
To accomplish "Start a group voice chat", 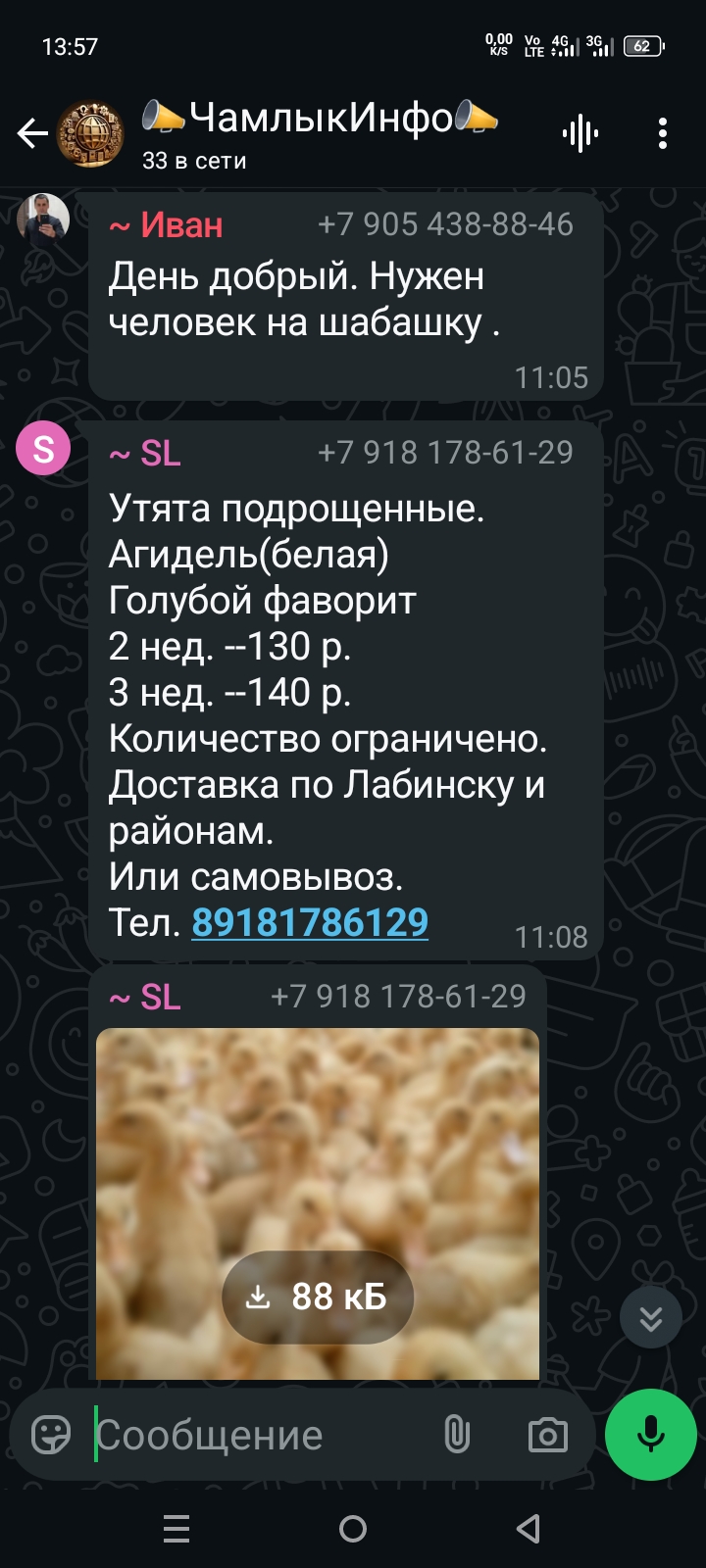I will (x=580, y=133).
